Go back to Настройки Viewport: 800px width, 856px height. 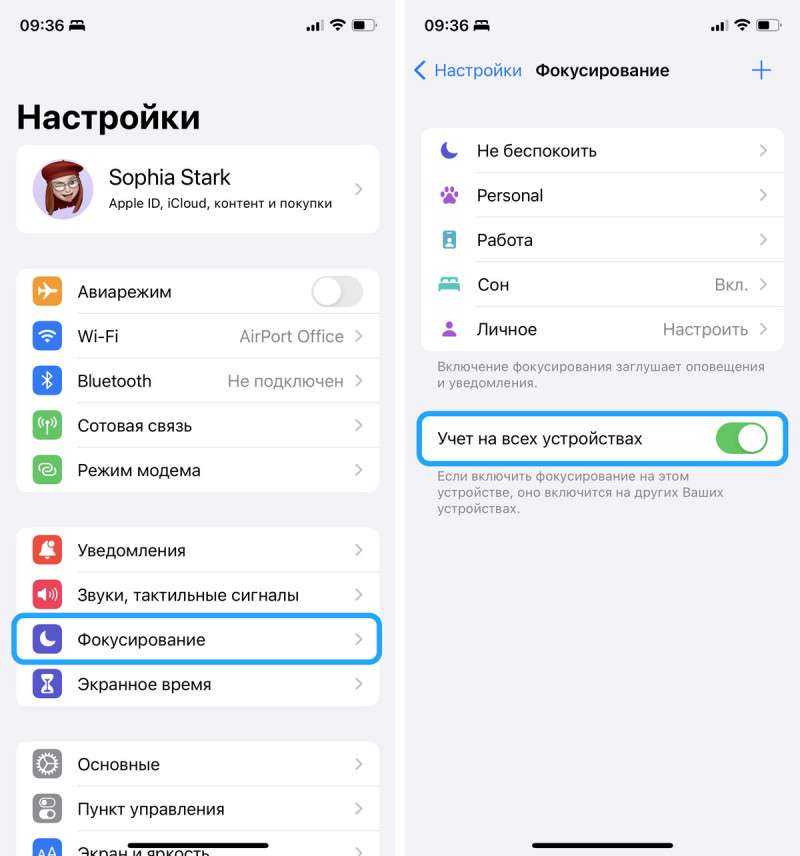(468, 70)
